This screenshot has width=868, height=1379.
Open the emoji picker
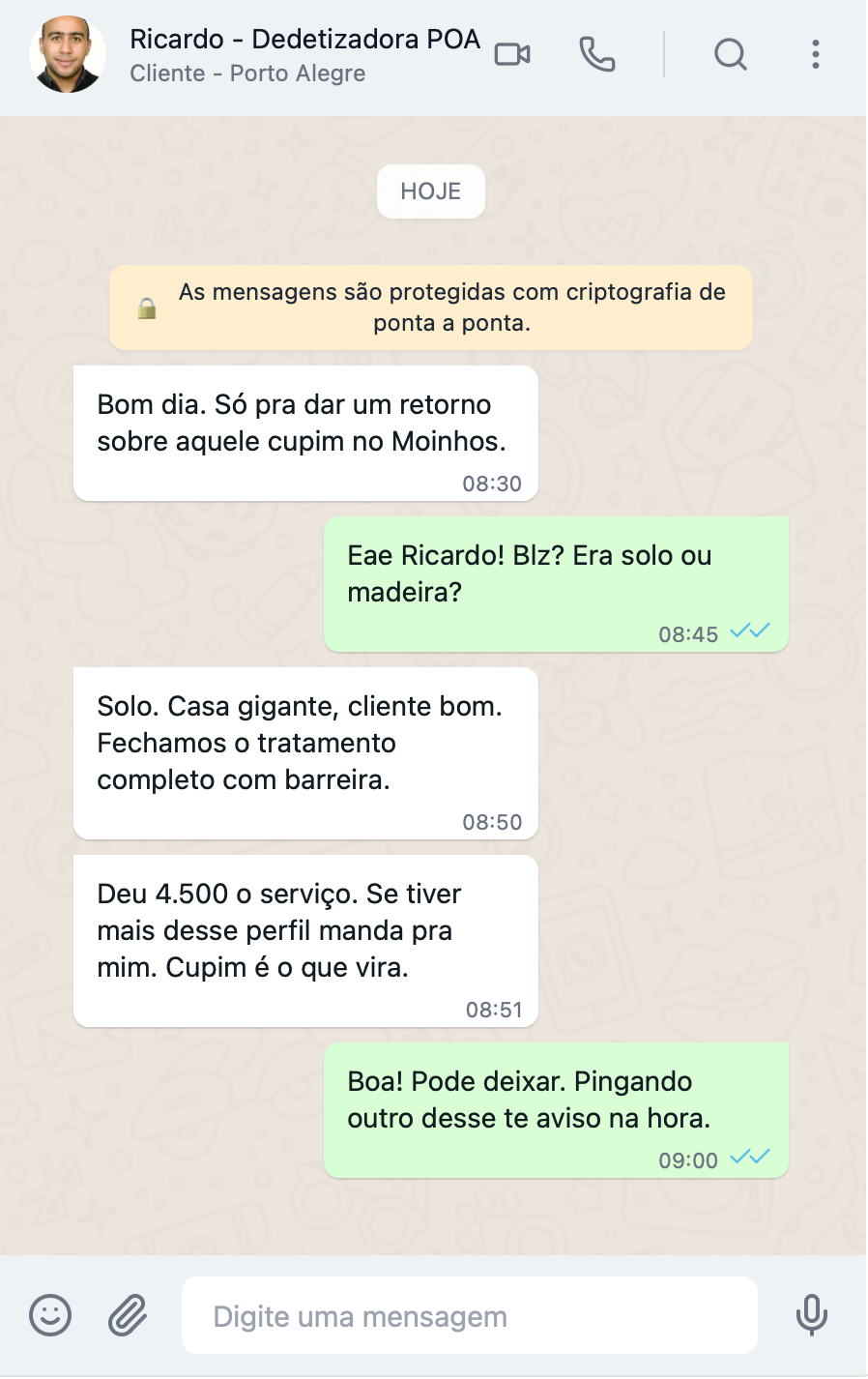point(50,1315)
